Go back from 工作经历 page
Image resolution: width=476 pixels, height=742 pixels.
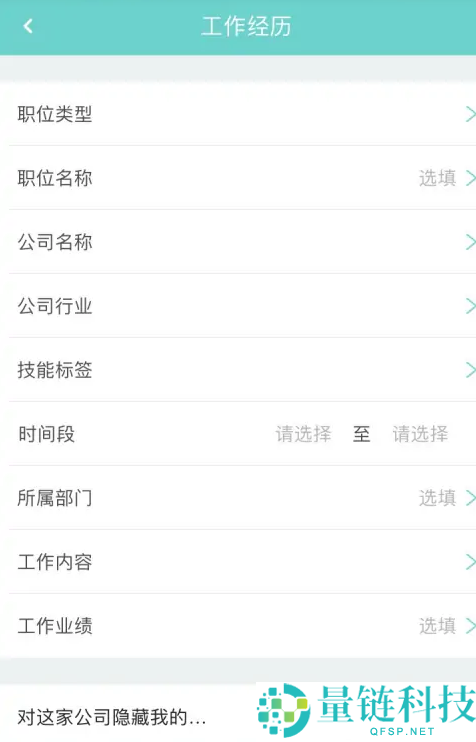pyautogui.click(x=28, y=26)
